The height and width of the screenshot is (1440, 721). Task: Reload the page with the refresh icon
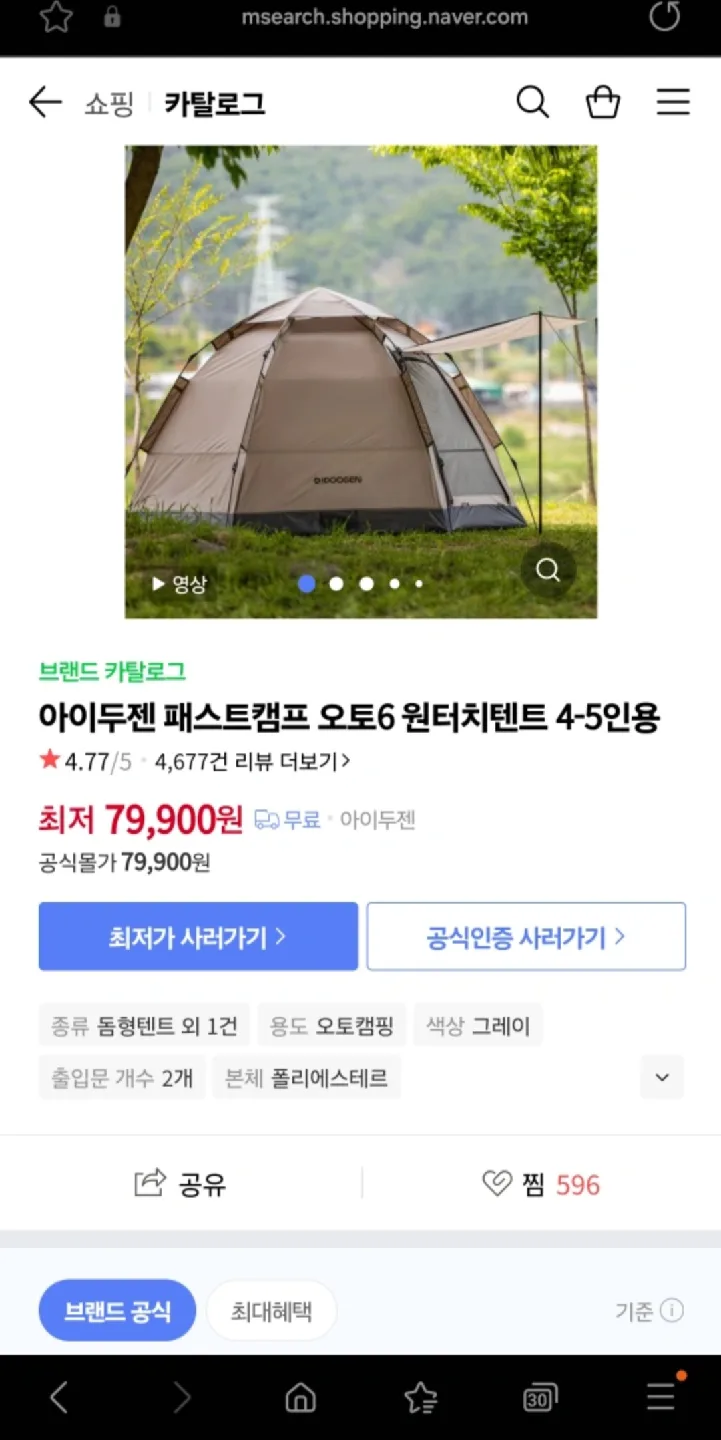(666, 16)
